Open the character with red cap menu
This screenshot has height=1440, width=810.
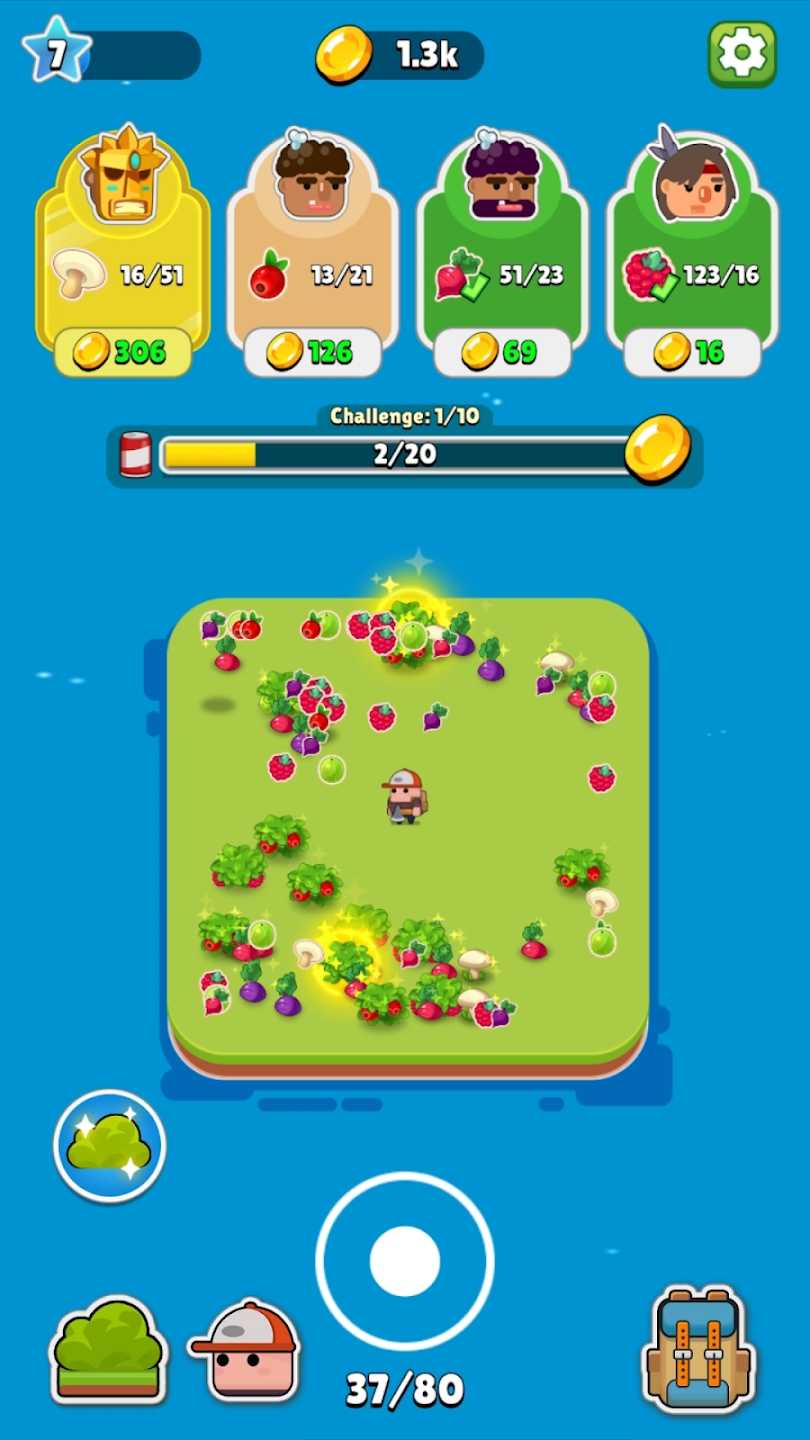pos(247,1350)
